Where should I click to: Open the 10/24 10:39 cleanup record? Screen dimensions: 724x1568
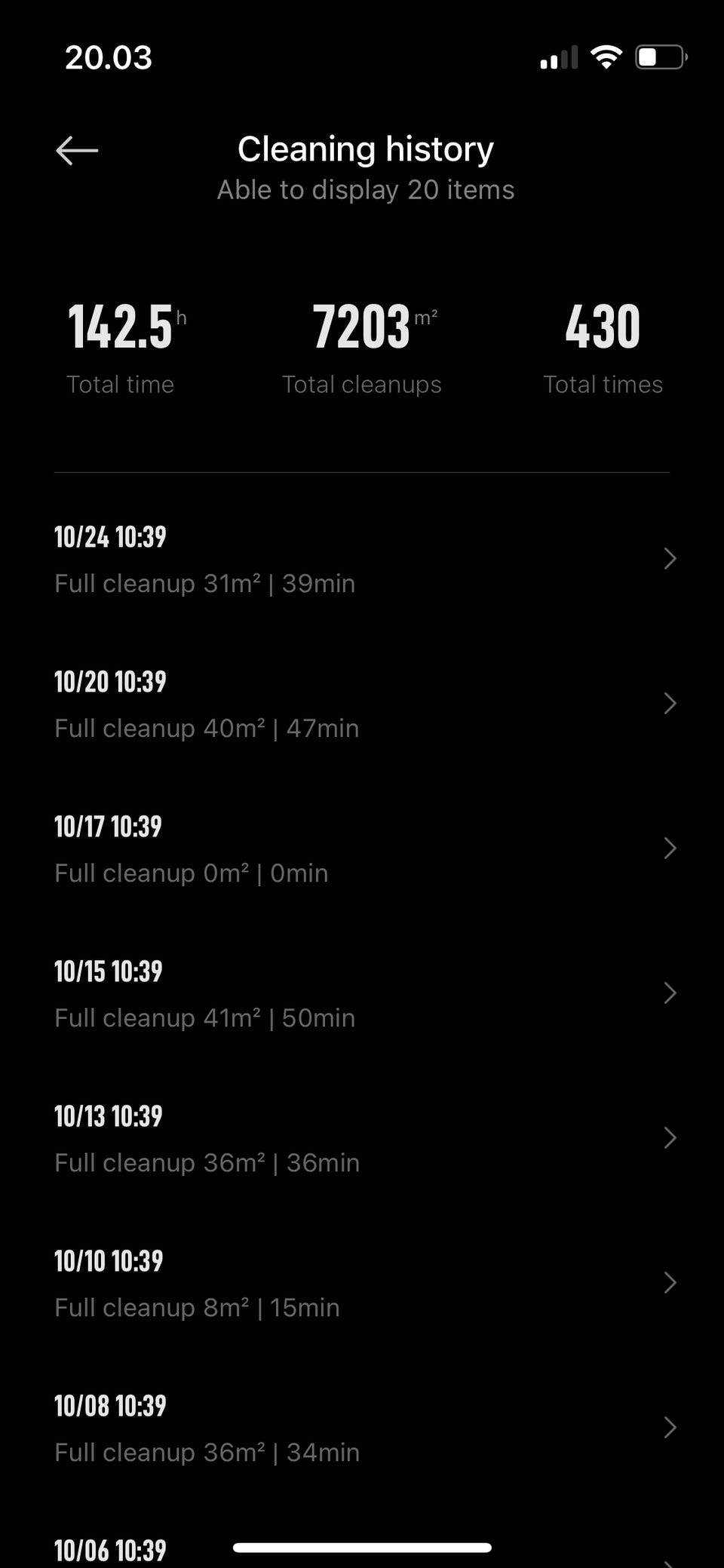pyautogui.click(x=362, y=560)
